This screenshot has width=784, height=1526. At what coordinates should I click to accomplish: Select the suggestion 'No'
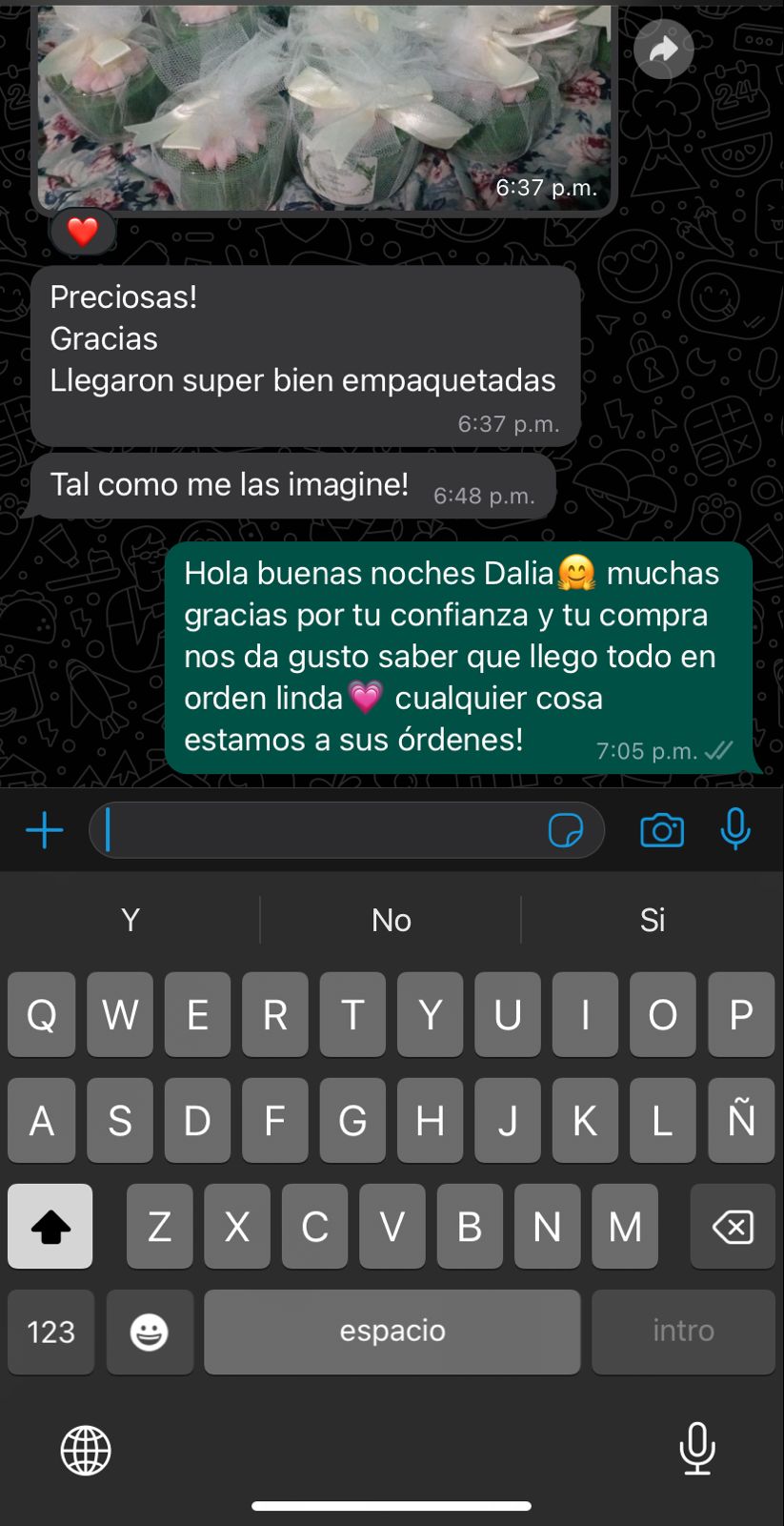click(x=391, y=920)
